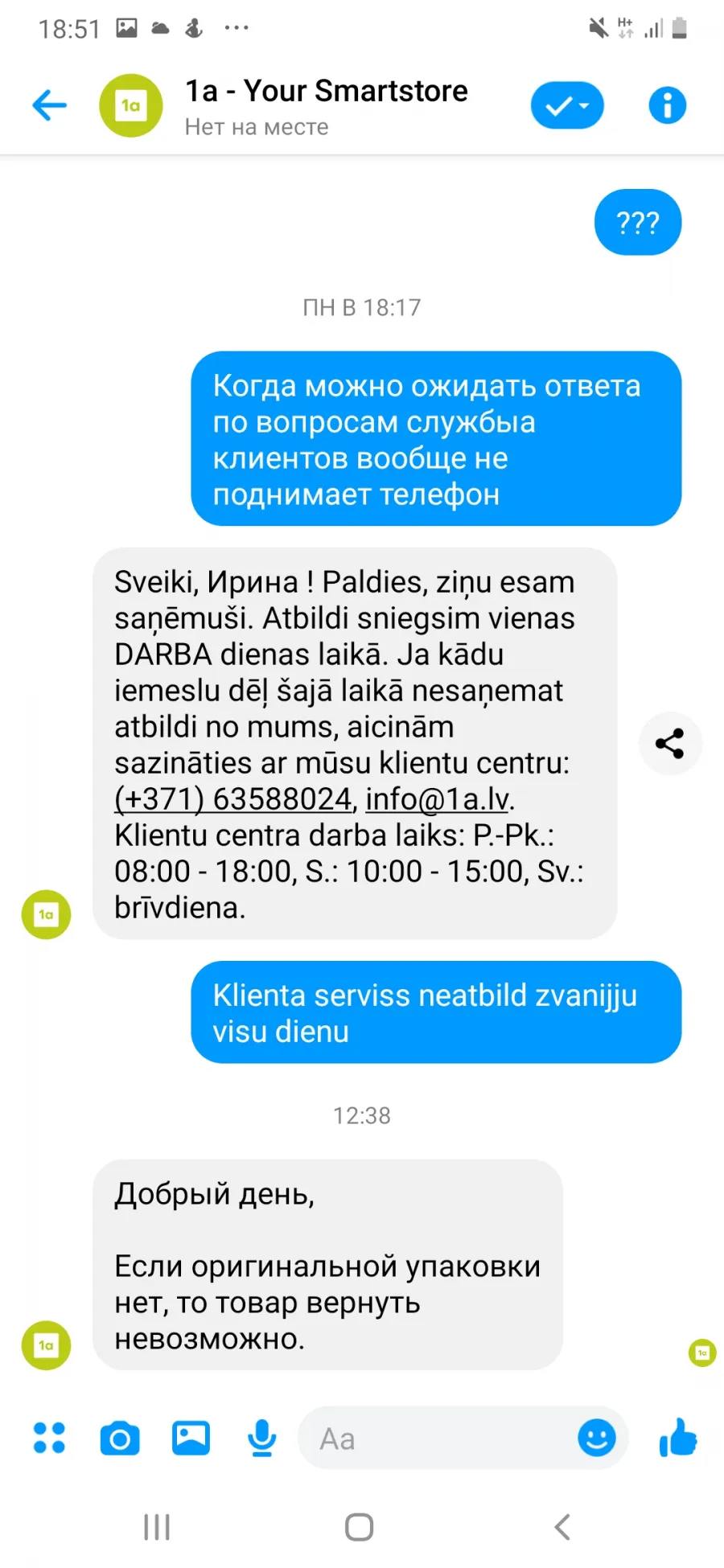This screenshot has width=724, height=1568.
Task: Open recent apps from navigation bar
Action: pyautogui.click(x=157, y=1526)
